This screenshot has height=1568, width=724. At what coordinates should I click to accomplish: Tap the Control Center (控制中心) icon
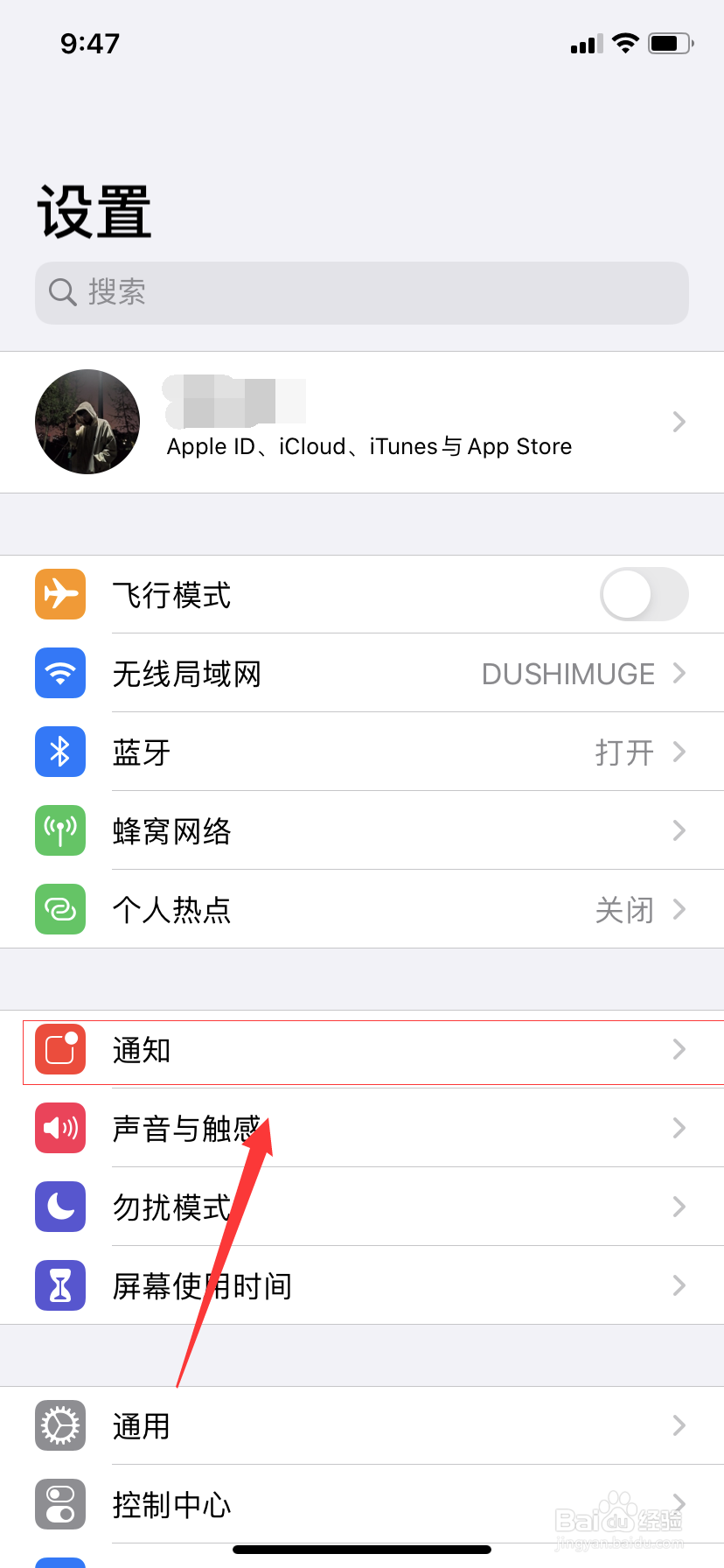[x=59, y=1504]
